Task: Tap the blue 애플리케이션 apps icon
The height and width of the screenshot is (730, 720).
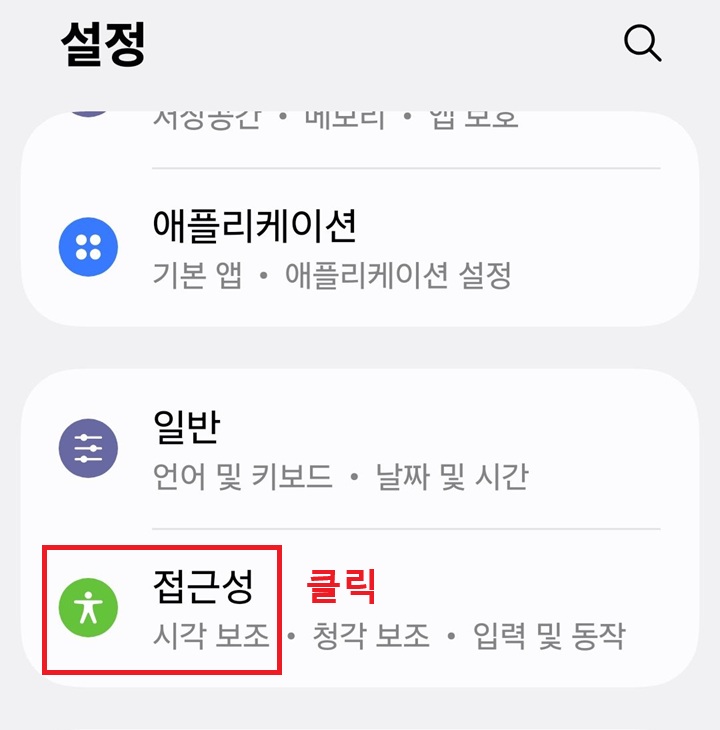Action: point(88,245)
